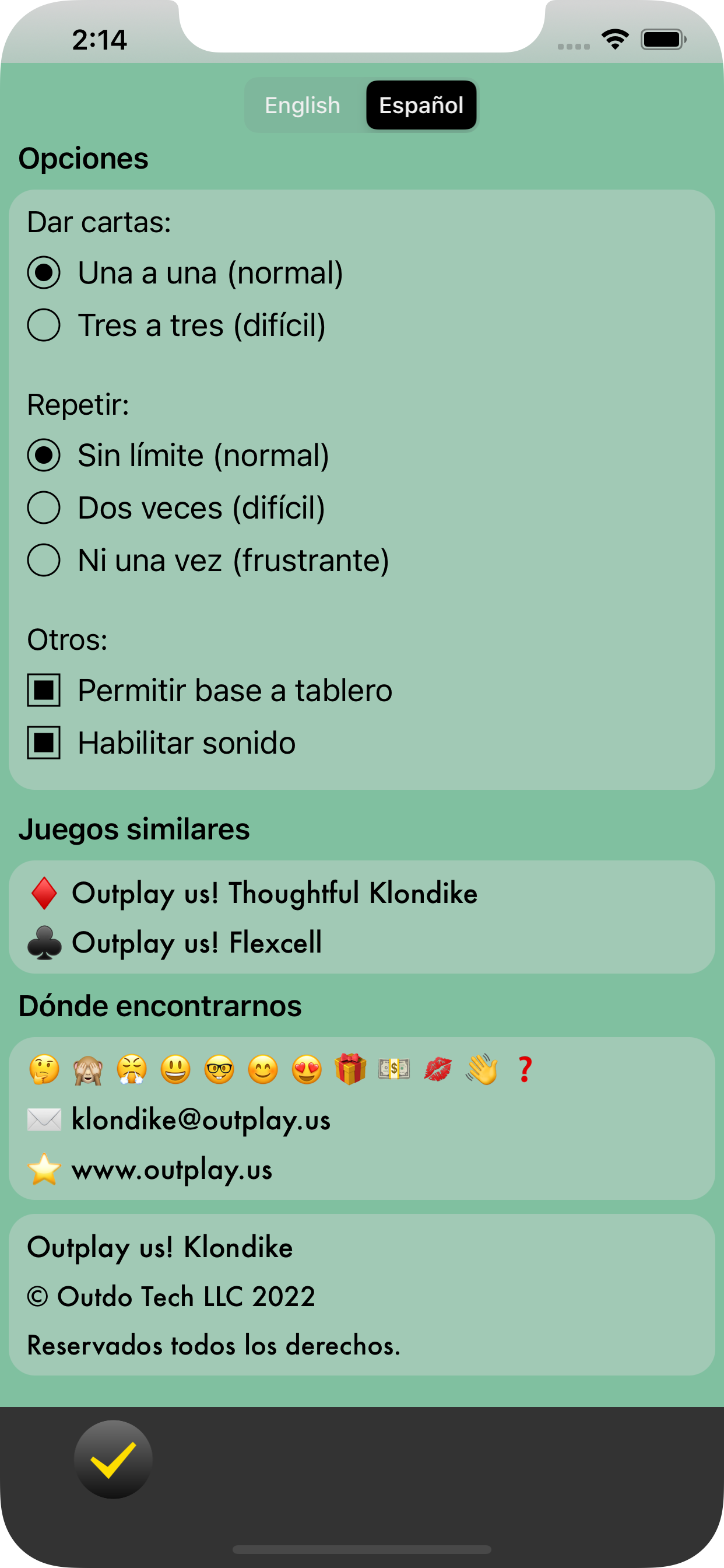Uncheck Habilitar sonido

tap(44, 743)
